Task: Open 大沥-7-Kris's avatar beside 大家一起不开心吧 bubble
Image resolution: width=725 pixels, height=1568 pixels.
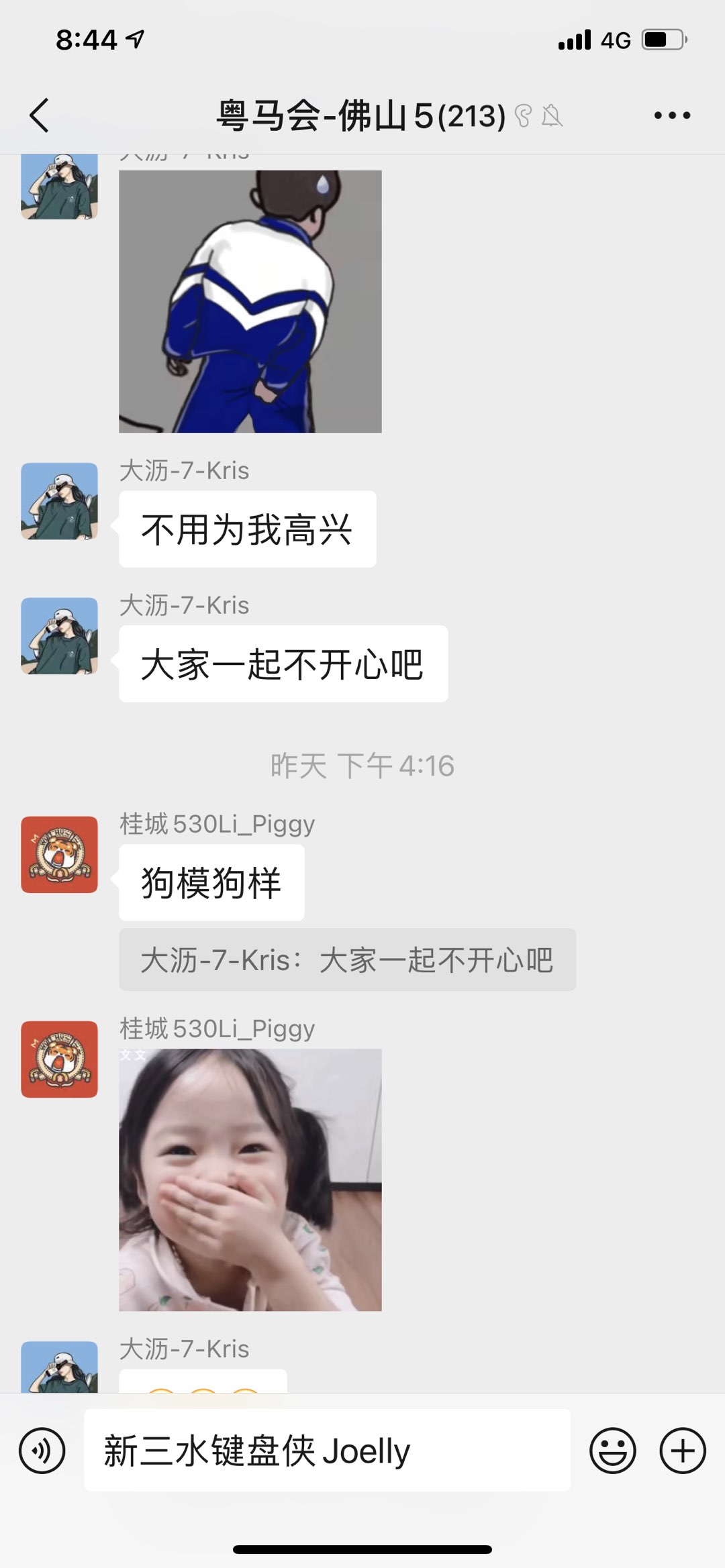Action: tap(59, 635)
